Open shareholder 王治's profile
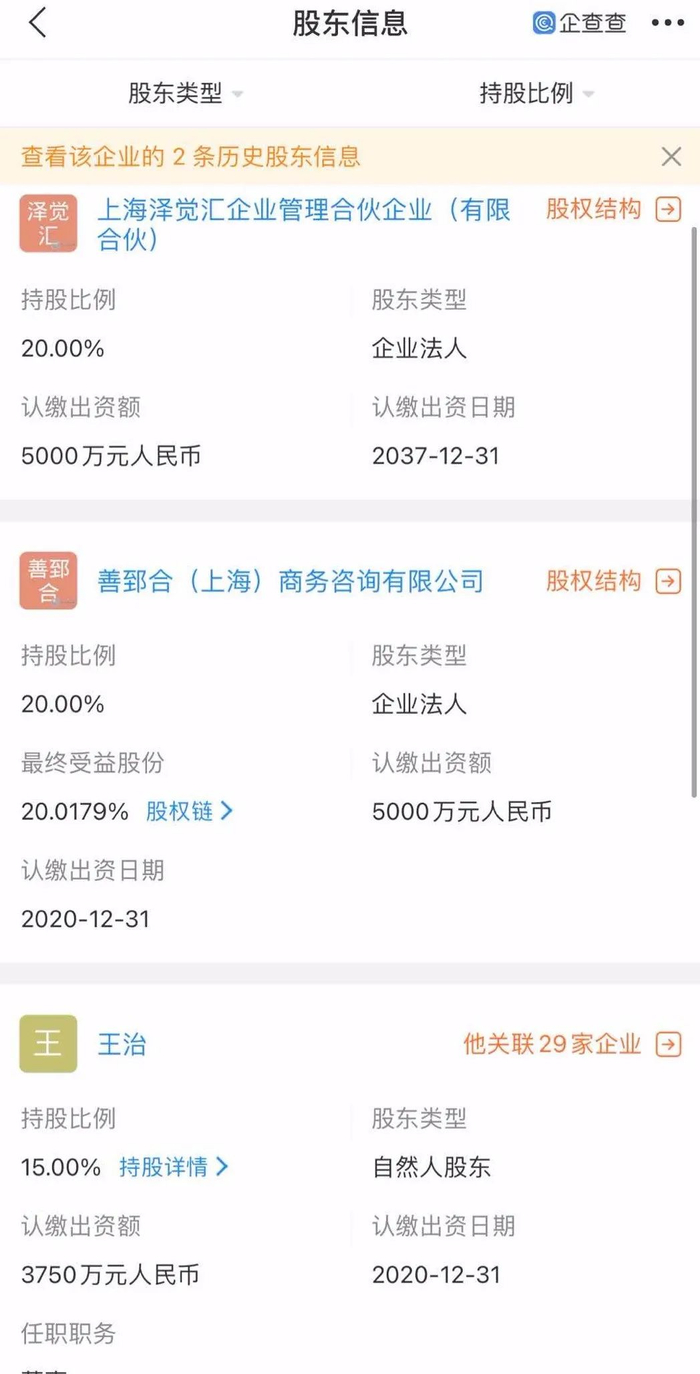The image size is (700, 1374). (122, 1045)
